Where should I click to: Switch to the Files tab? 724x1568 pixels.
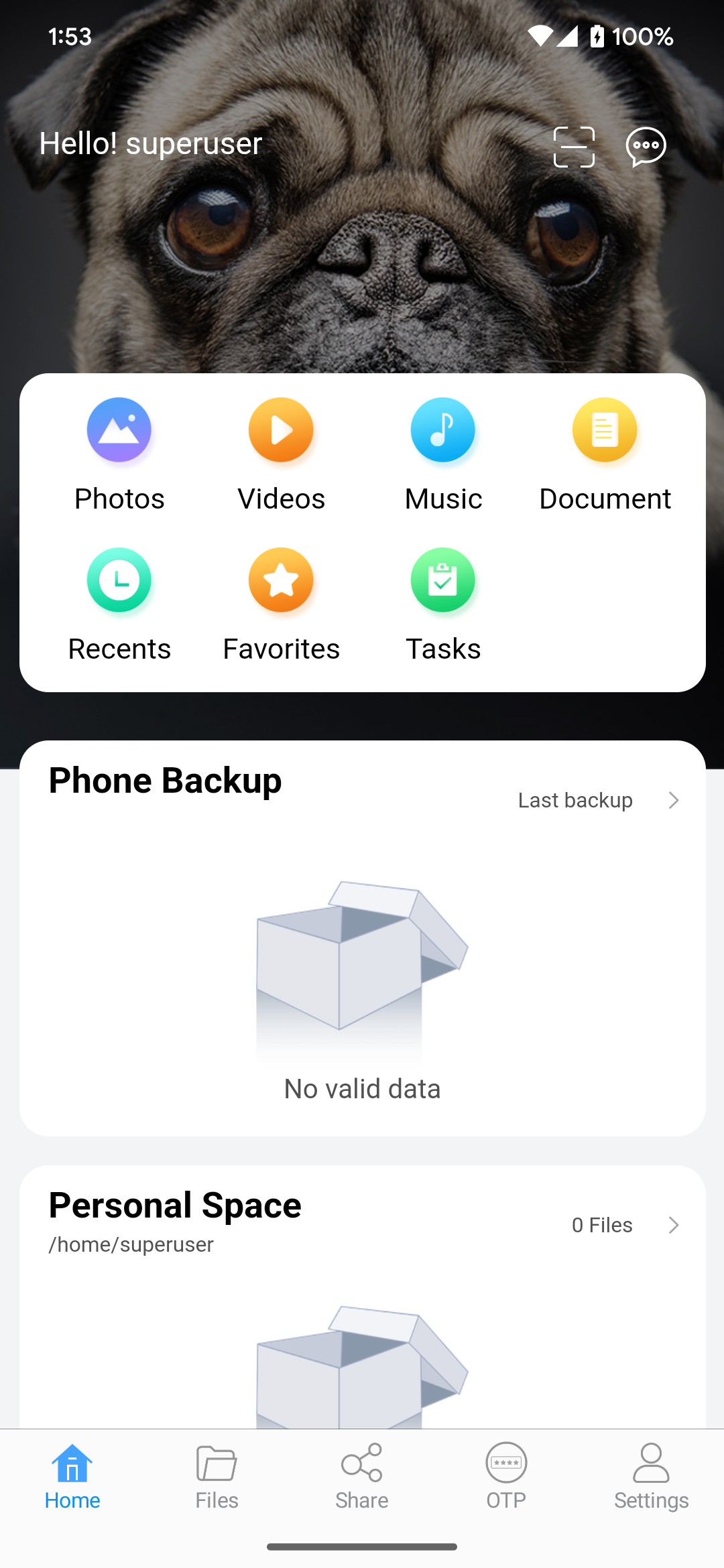point(217,1477)
